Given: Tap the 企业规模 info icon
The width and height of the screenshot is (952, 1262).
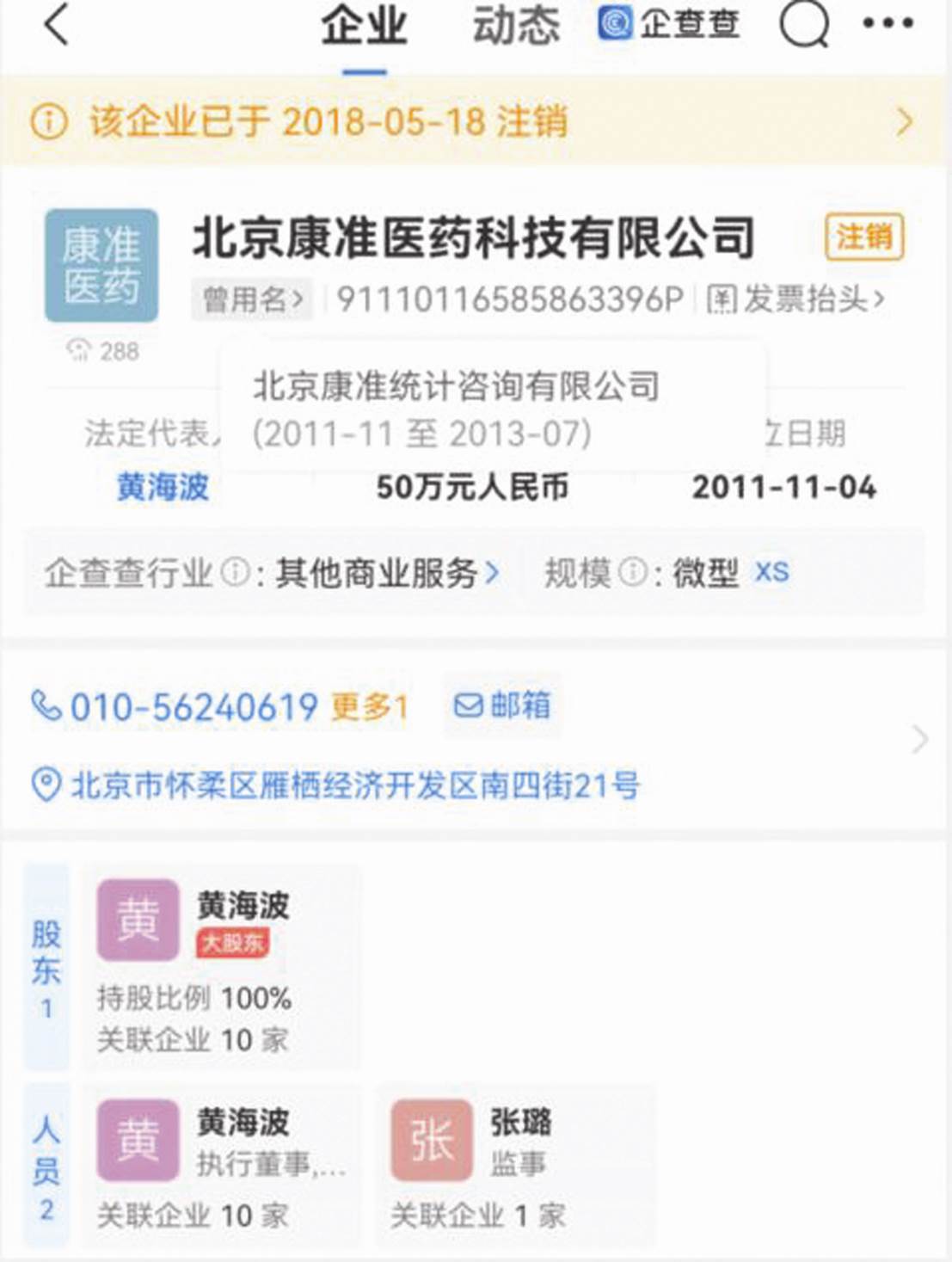Looking at the screenshot, I should [x=633, y=572].
